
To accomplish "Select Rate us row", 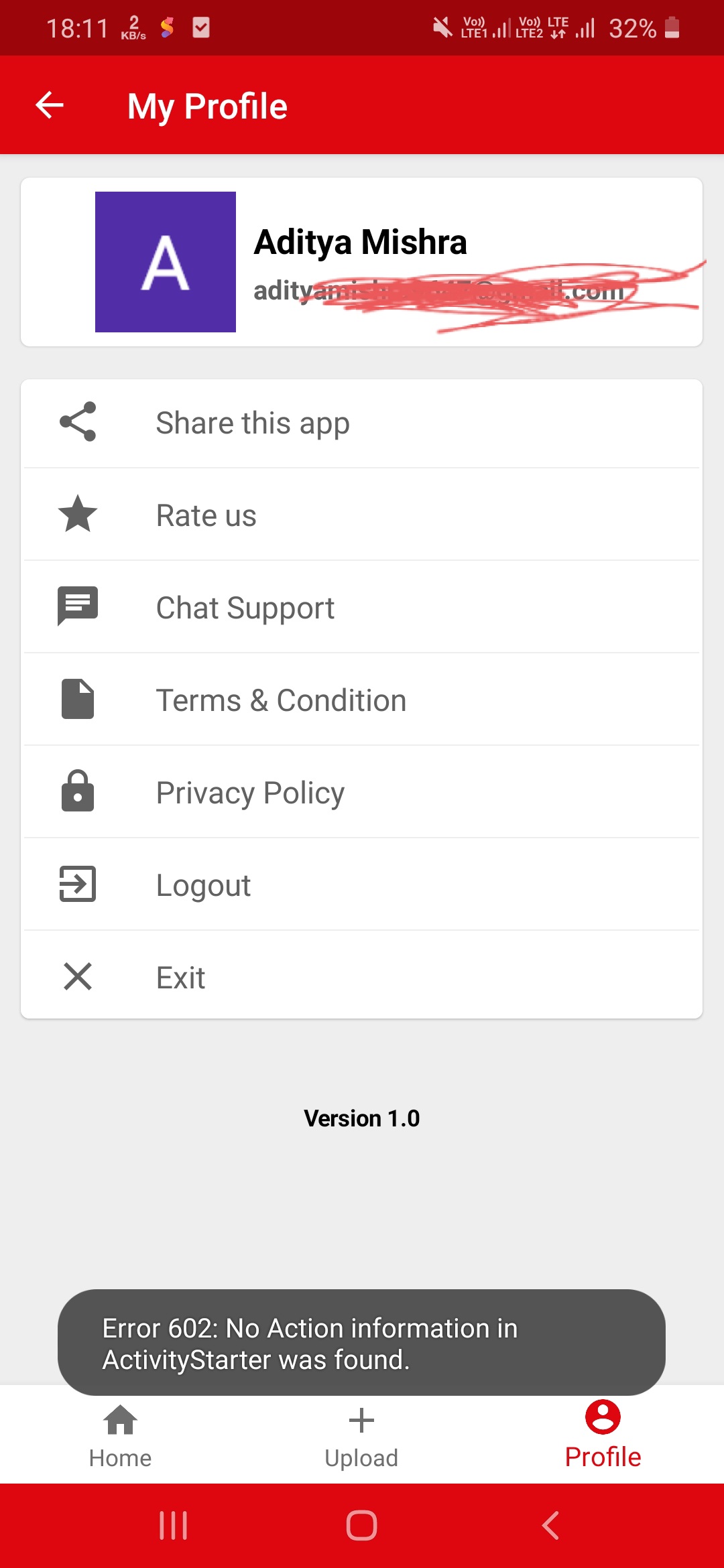I will tap(362, 515).
